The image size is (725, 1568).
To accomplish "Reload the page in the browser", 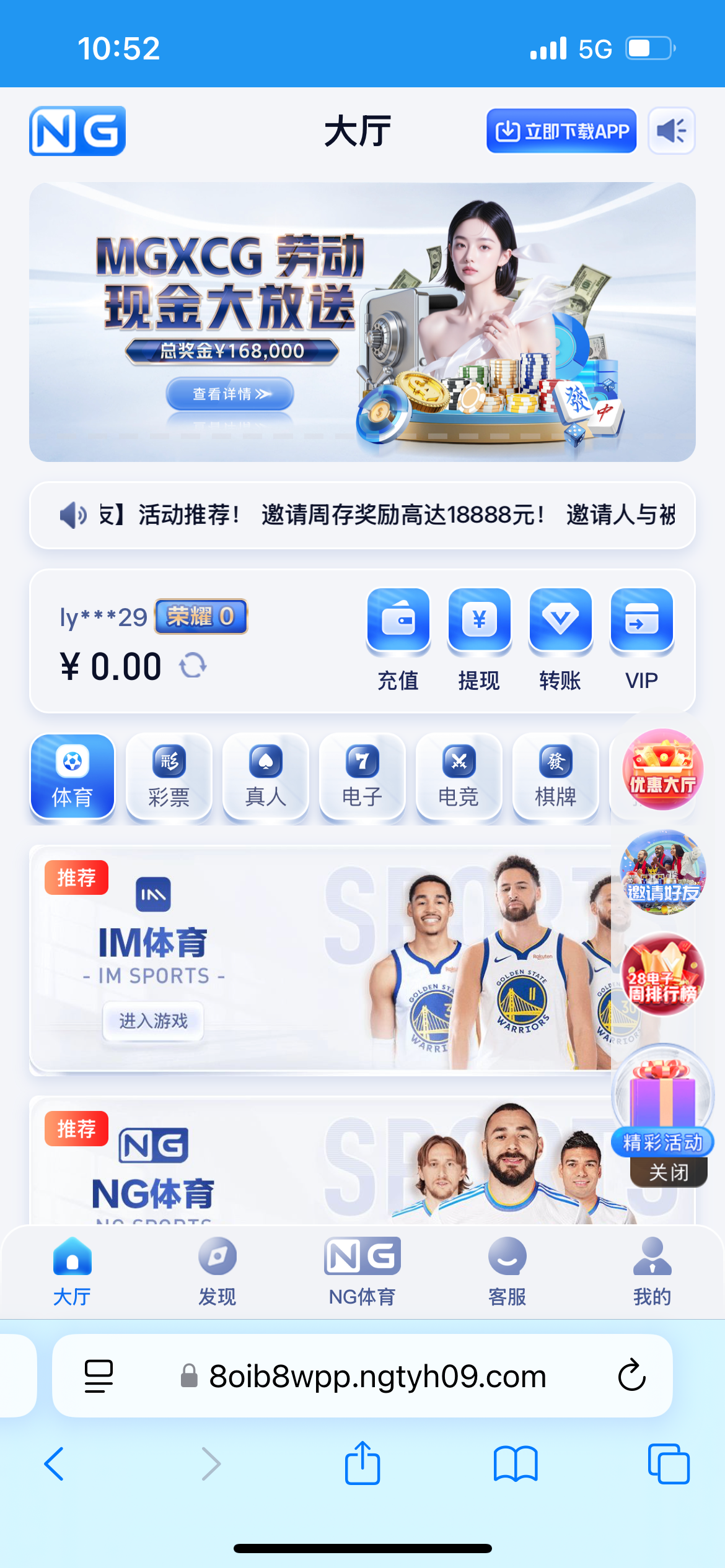I will point(631,1375).
